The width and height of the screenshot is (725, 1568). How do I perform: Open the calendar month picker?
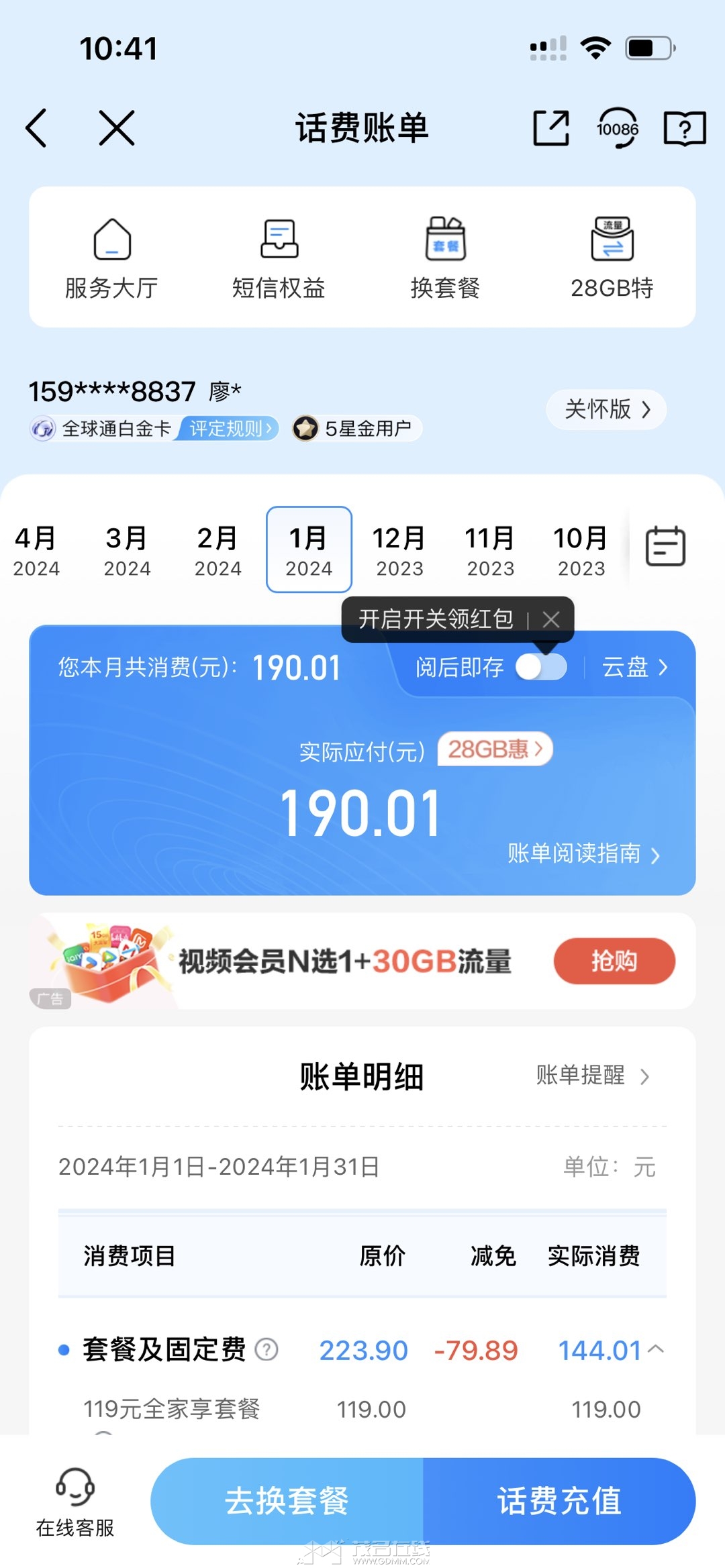665,547
